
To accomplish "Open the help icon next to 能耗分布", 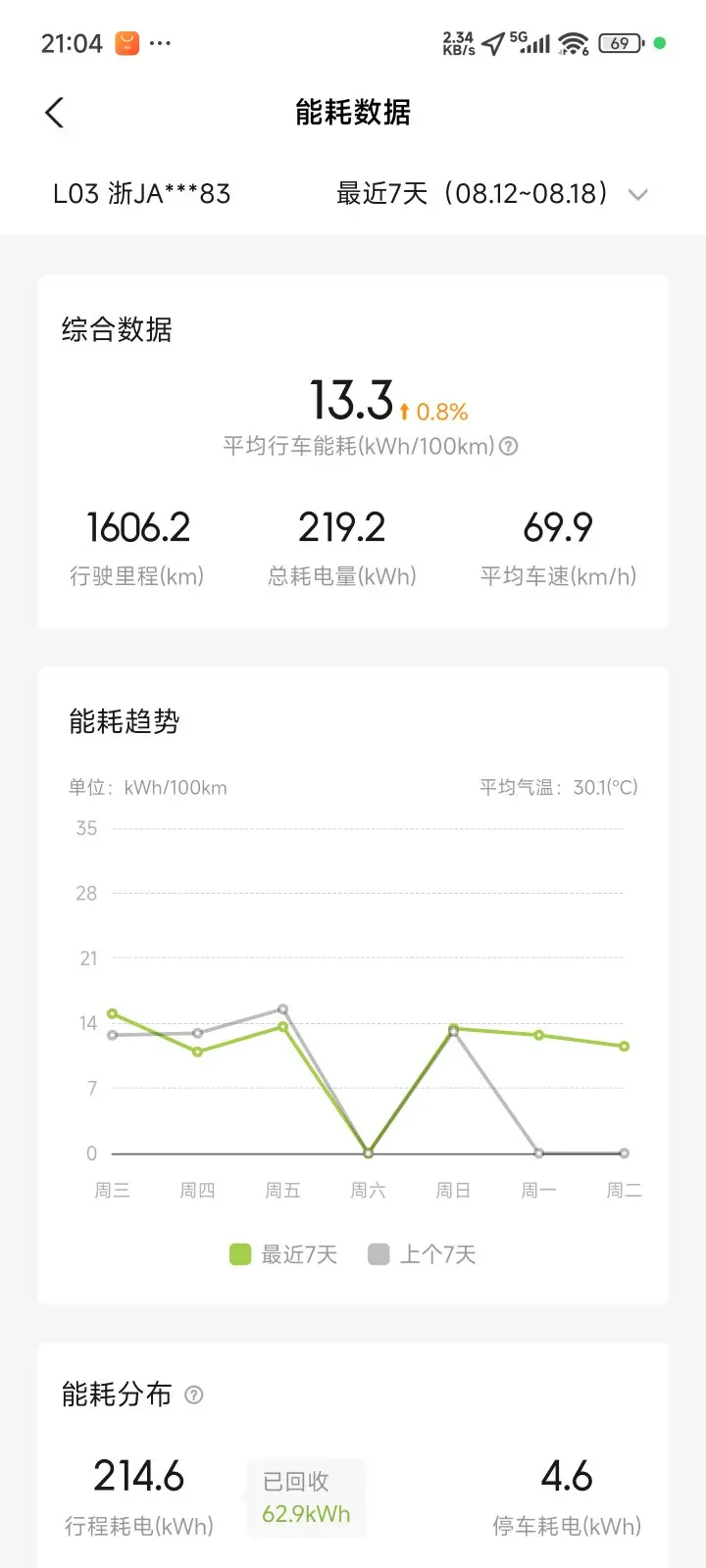I will click(x=194, y=1395).
